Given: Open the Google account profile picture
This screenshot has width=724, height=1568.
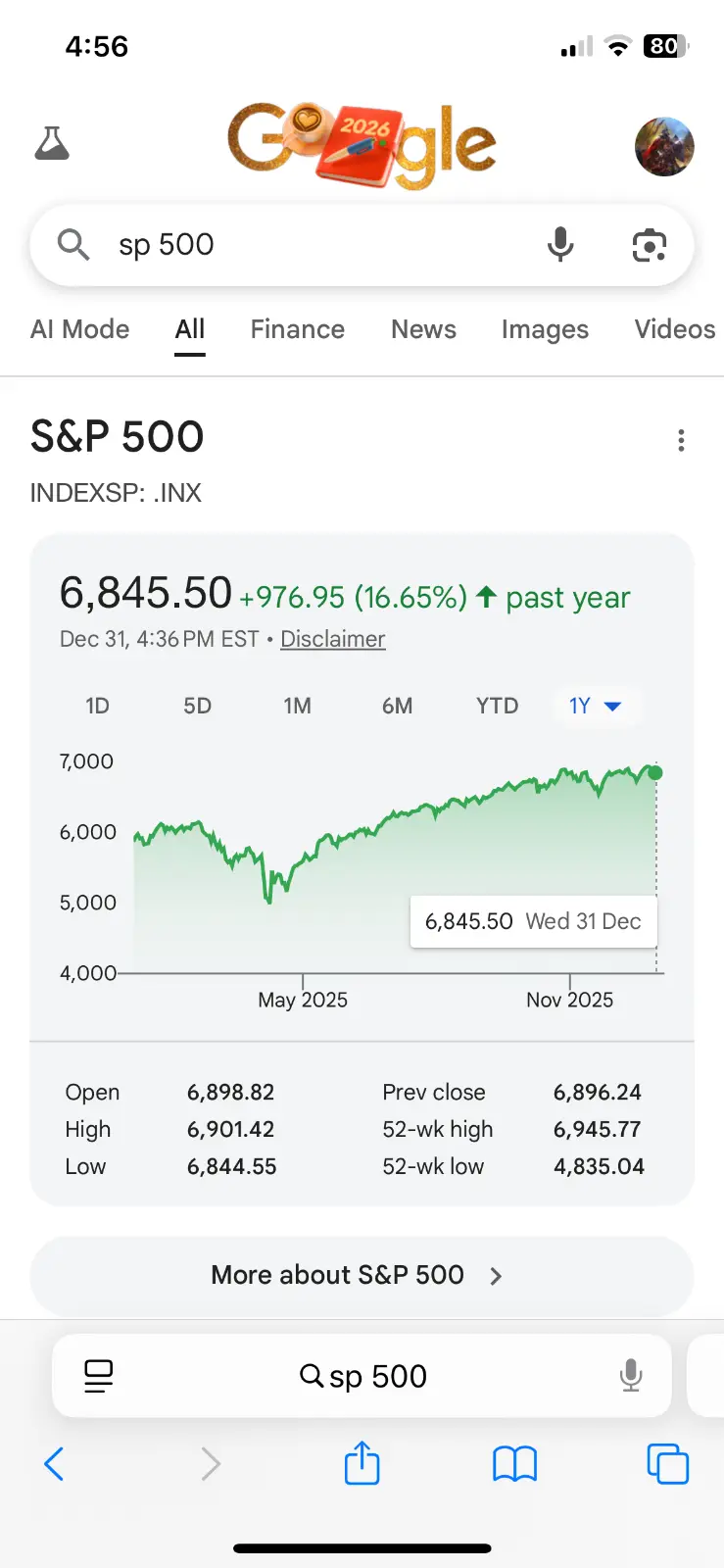Looking at the screenshot, I should tap(664, 146).
